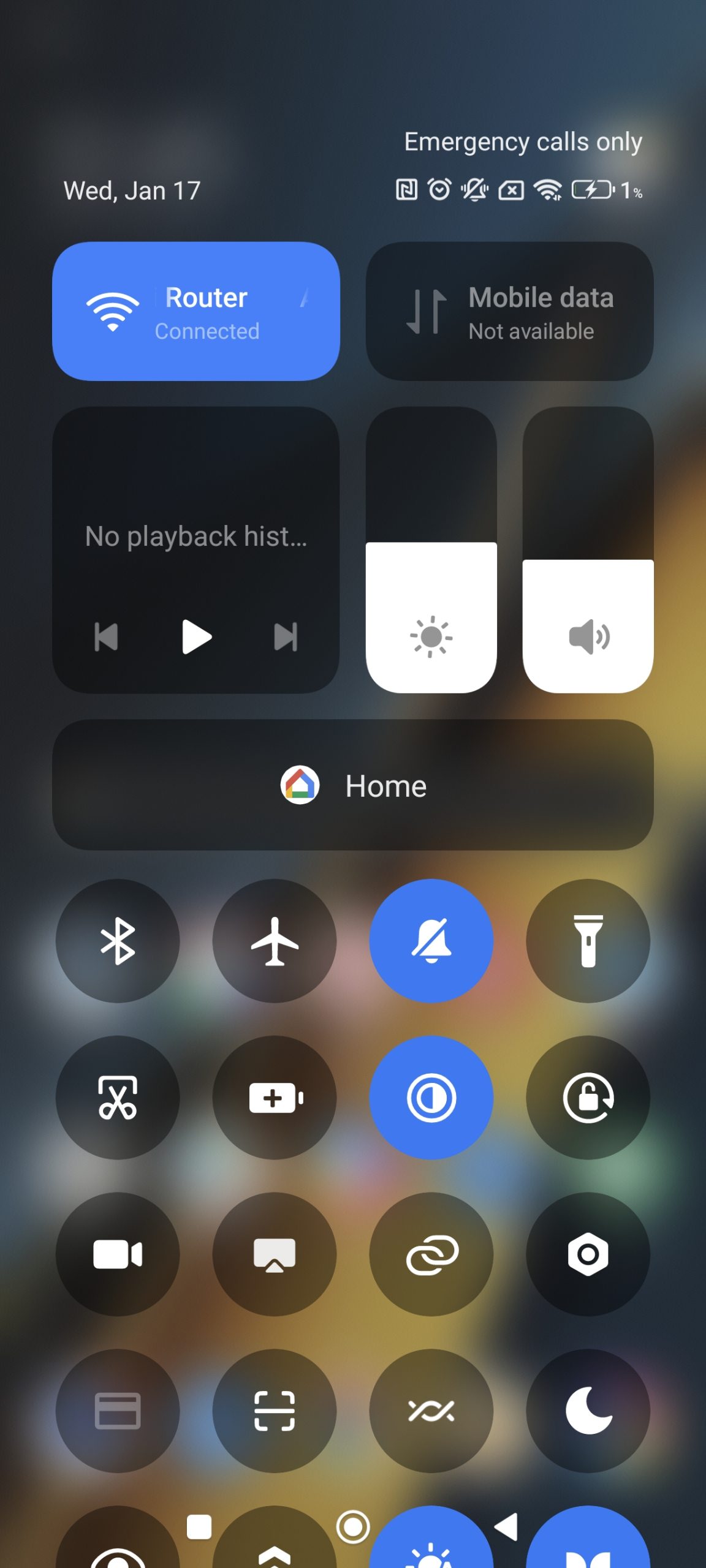Tap the volume slider
Viewport: 706px width, 1568px height.
588,551
